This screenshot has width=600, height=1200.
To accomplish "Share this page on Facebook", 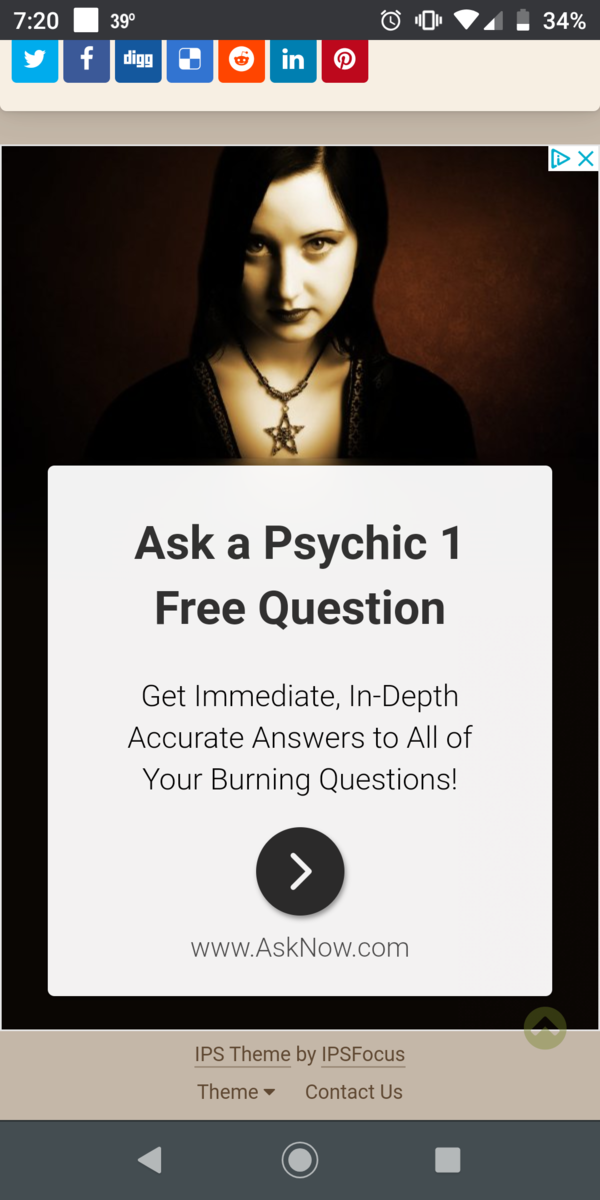I will (87, 60).
